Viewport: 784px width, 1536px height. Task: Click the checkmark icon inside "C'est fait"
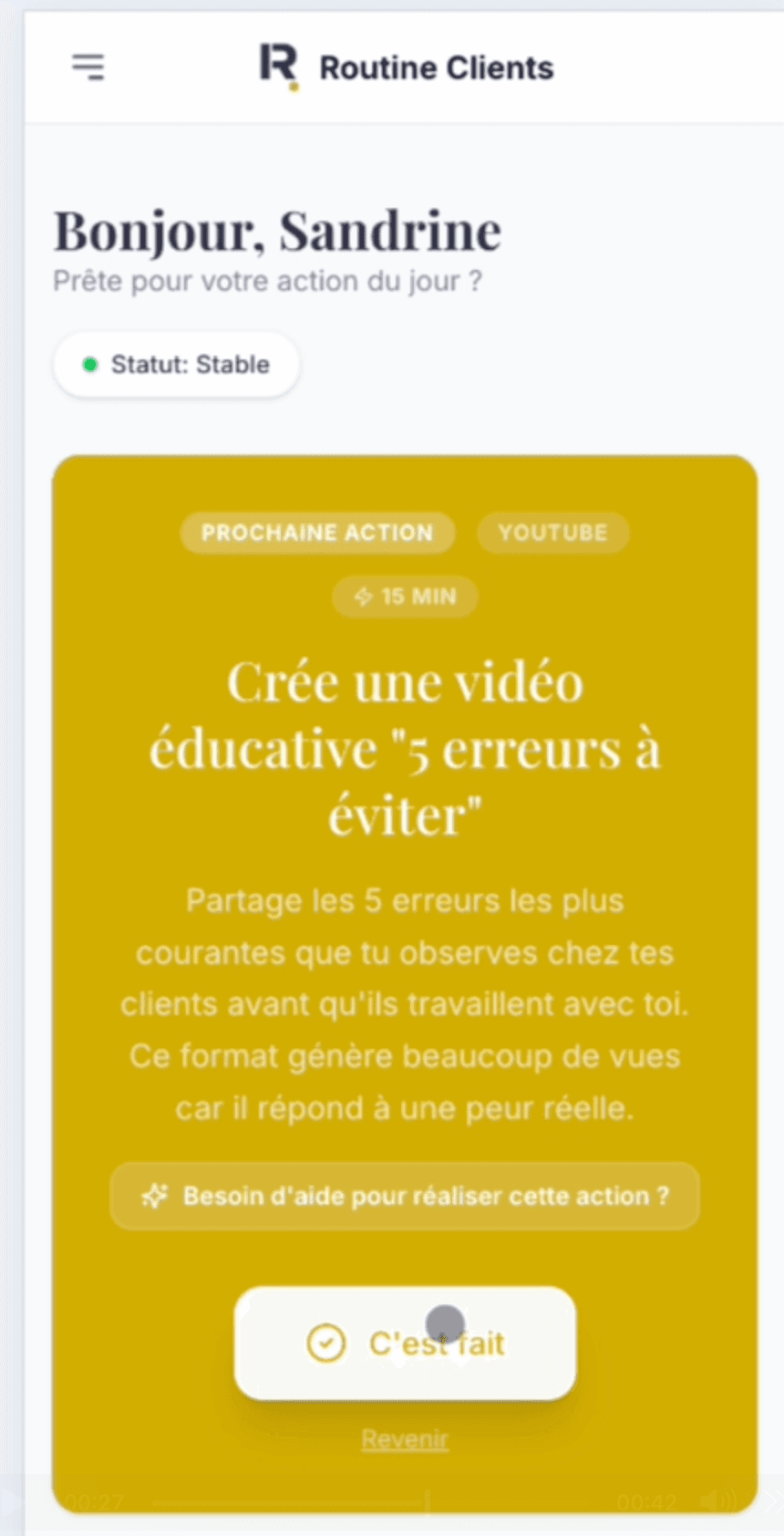(326, 1342)
